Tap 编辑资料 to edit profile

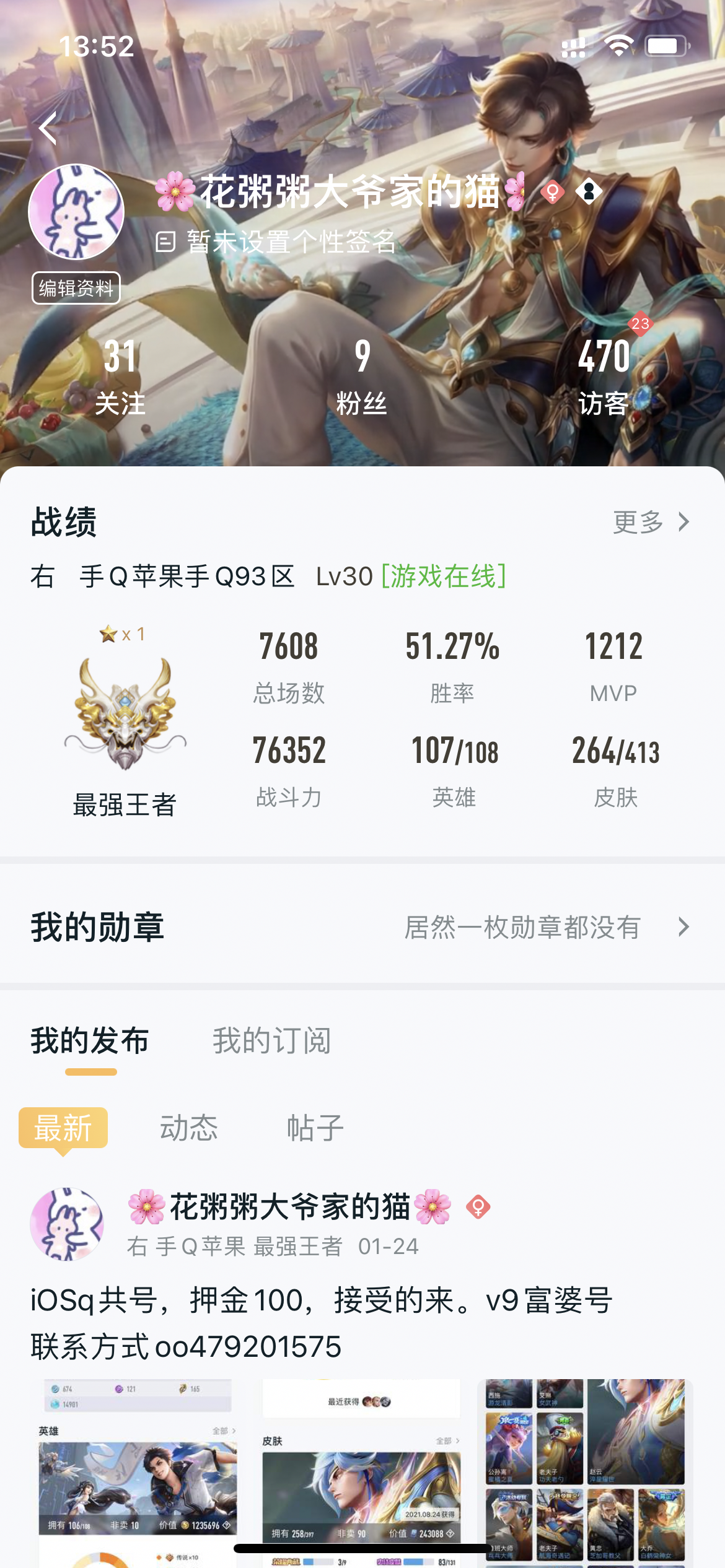coord(76,288)
